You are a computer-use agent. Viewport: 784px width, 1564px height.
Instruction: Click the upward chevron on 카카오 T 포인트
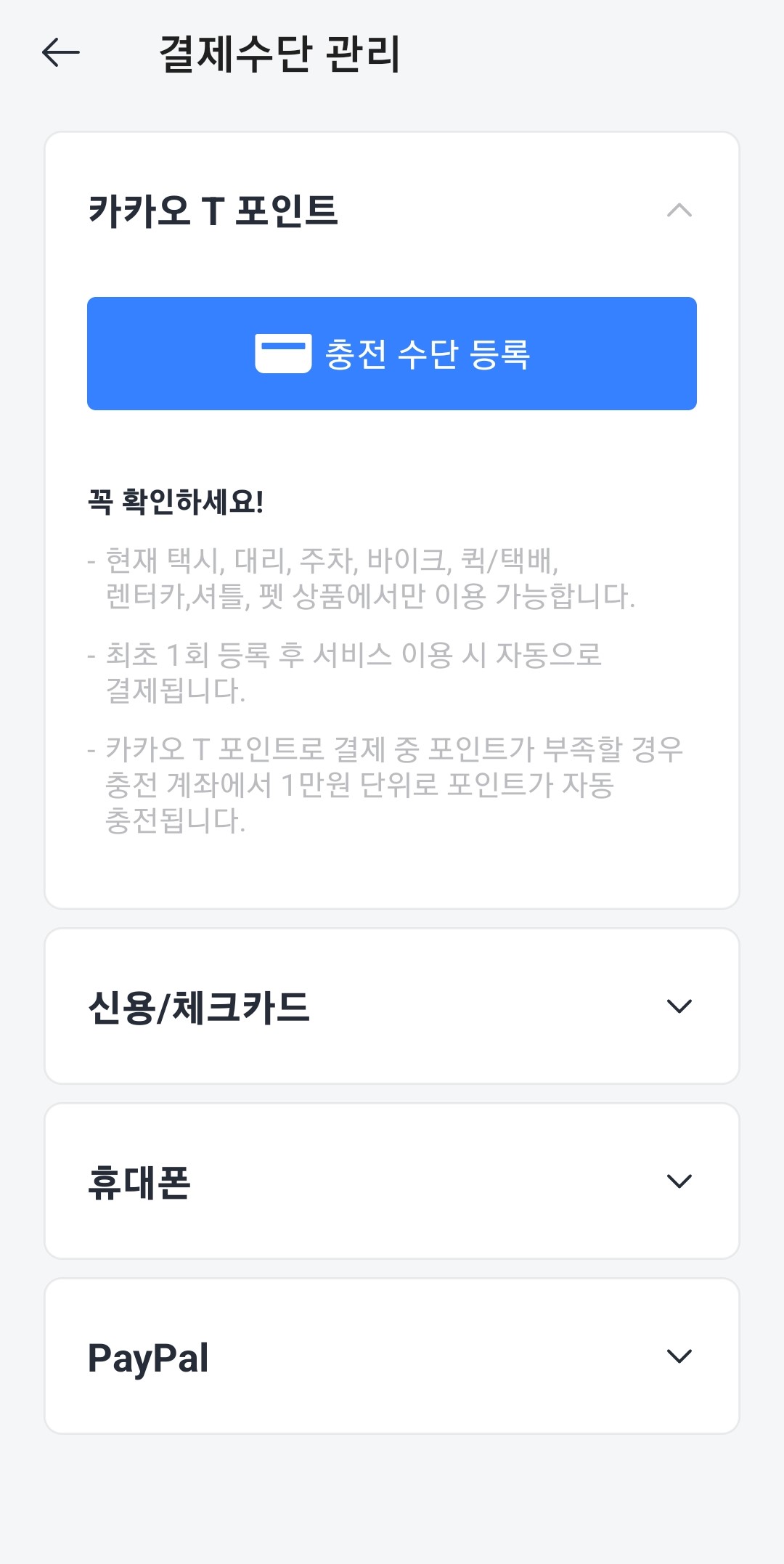(680, 211)
